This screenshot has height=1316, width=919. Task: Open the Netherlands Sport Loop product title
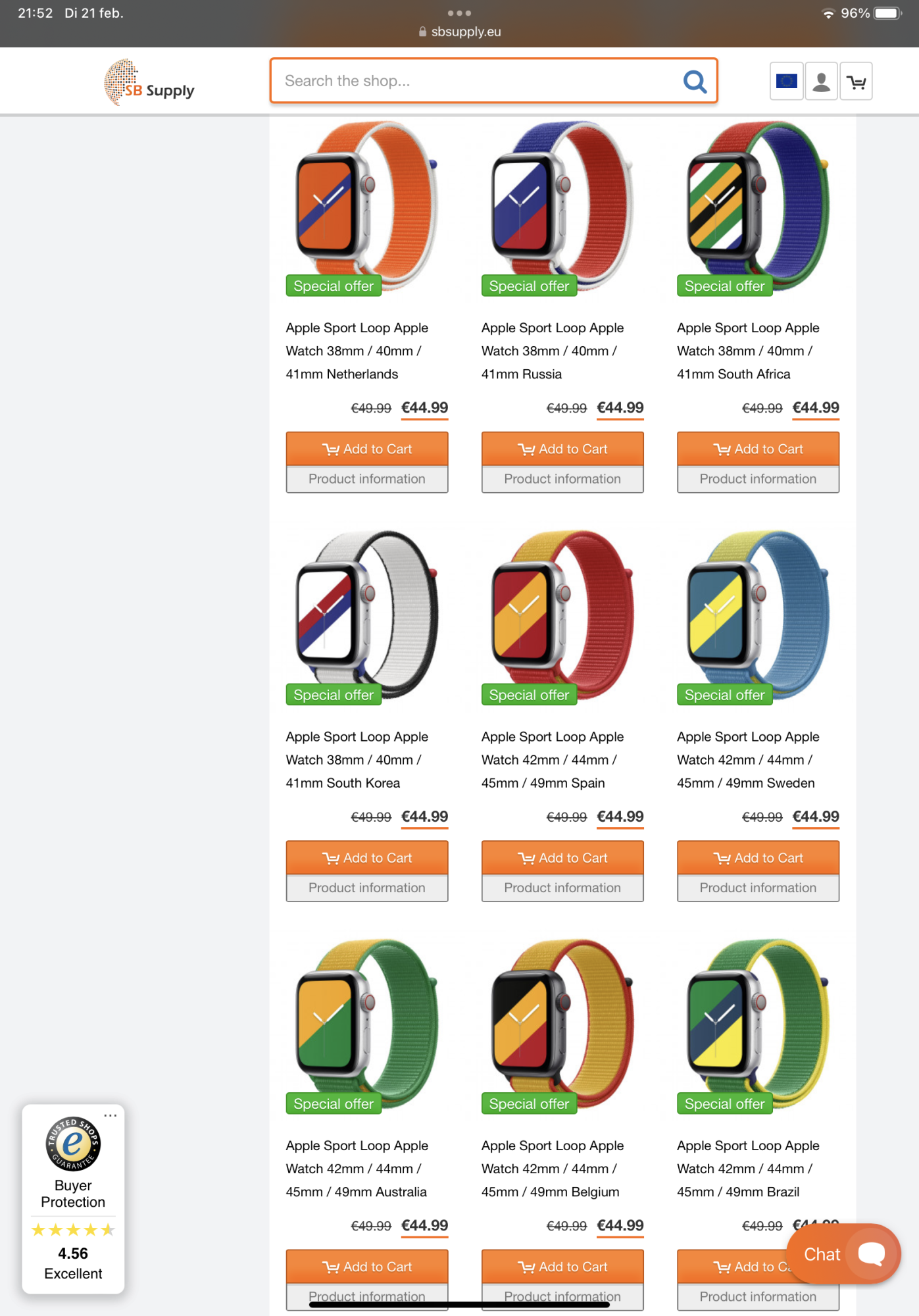pyautogui.click(x=357, y=351)
